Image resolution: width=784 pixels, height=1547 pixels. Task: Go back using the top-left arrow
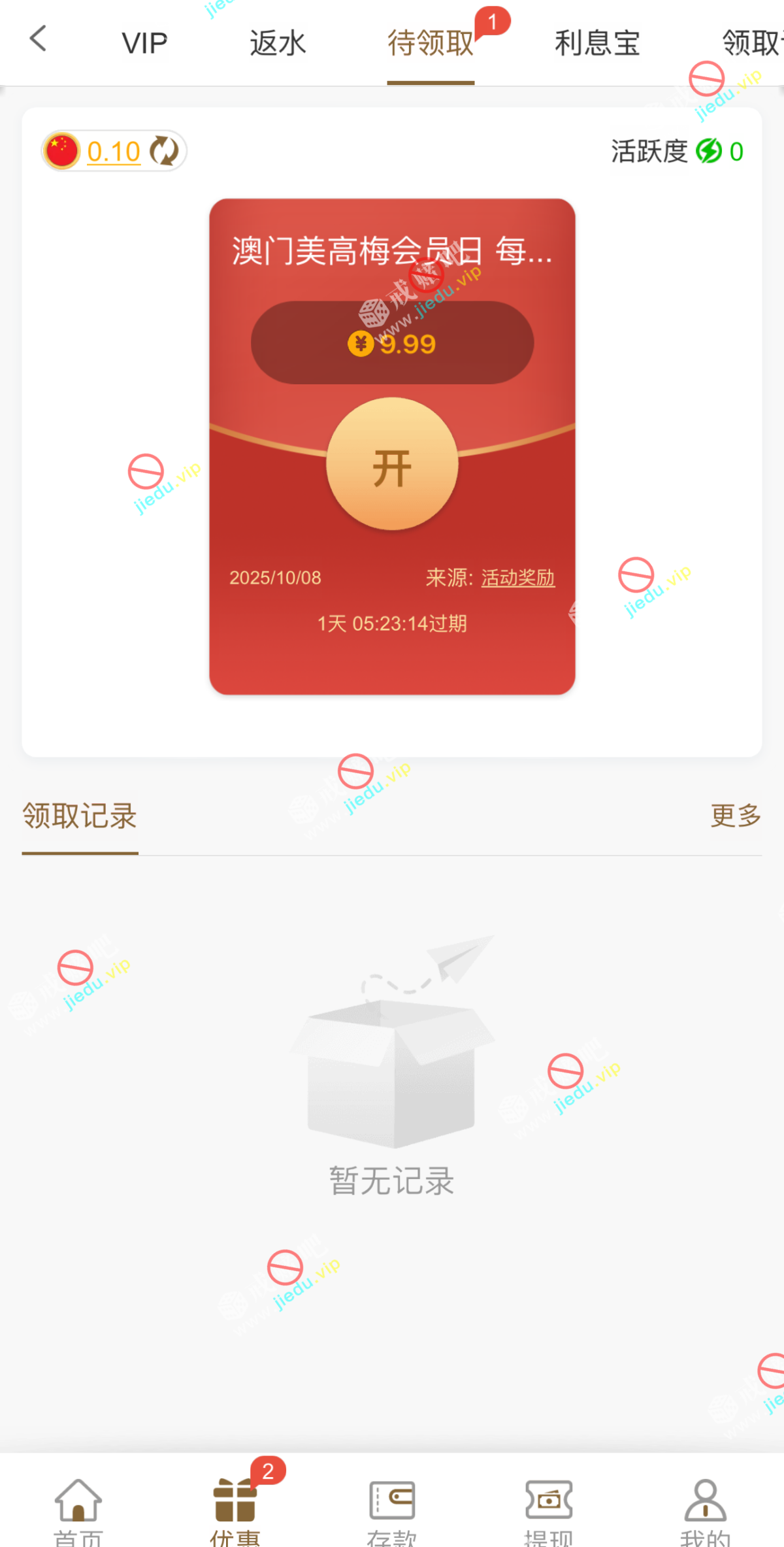tap(39, 39)
